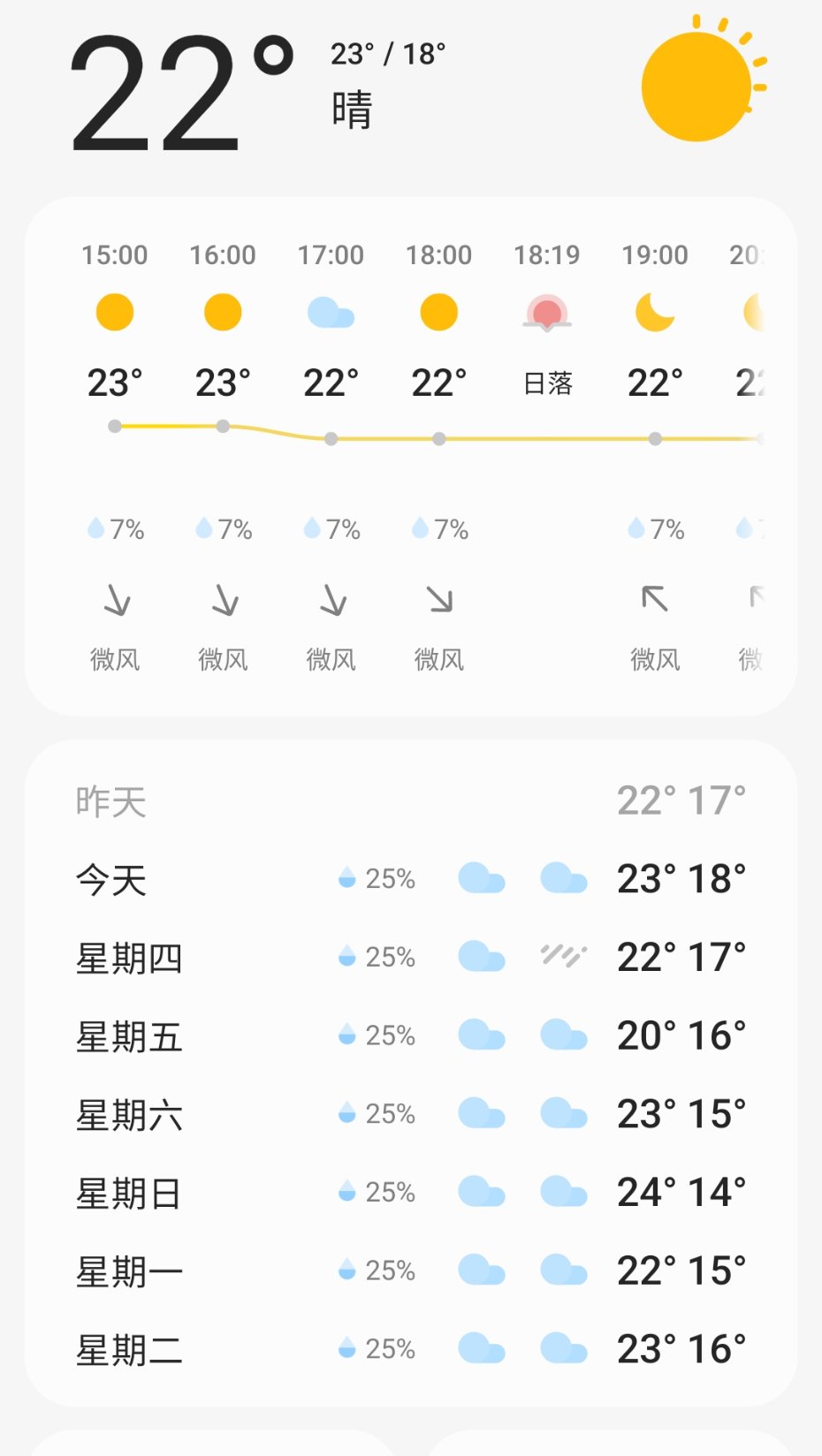The height and width of the screenshot is (1456, 822).
Task: View the 19:00 night hourly forecast
Action: click(x=655, y=455)
